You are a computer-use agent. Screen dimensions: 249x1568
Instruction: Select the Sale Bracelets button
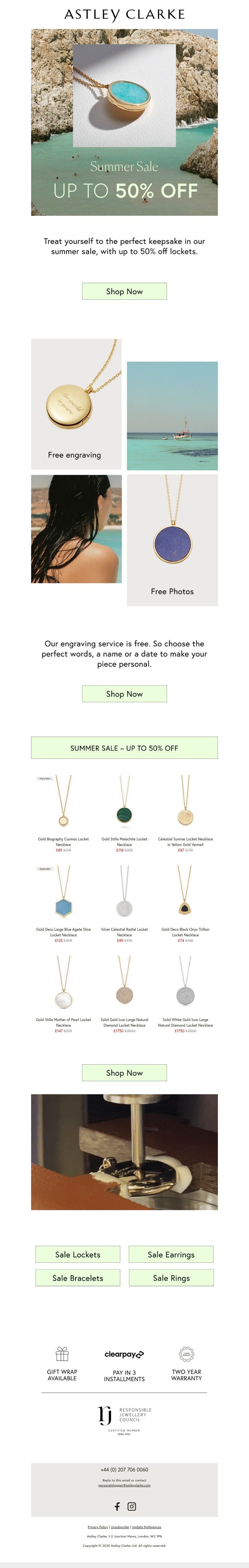77,1278
